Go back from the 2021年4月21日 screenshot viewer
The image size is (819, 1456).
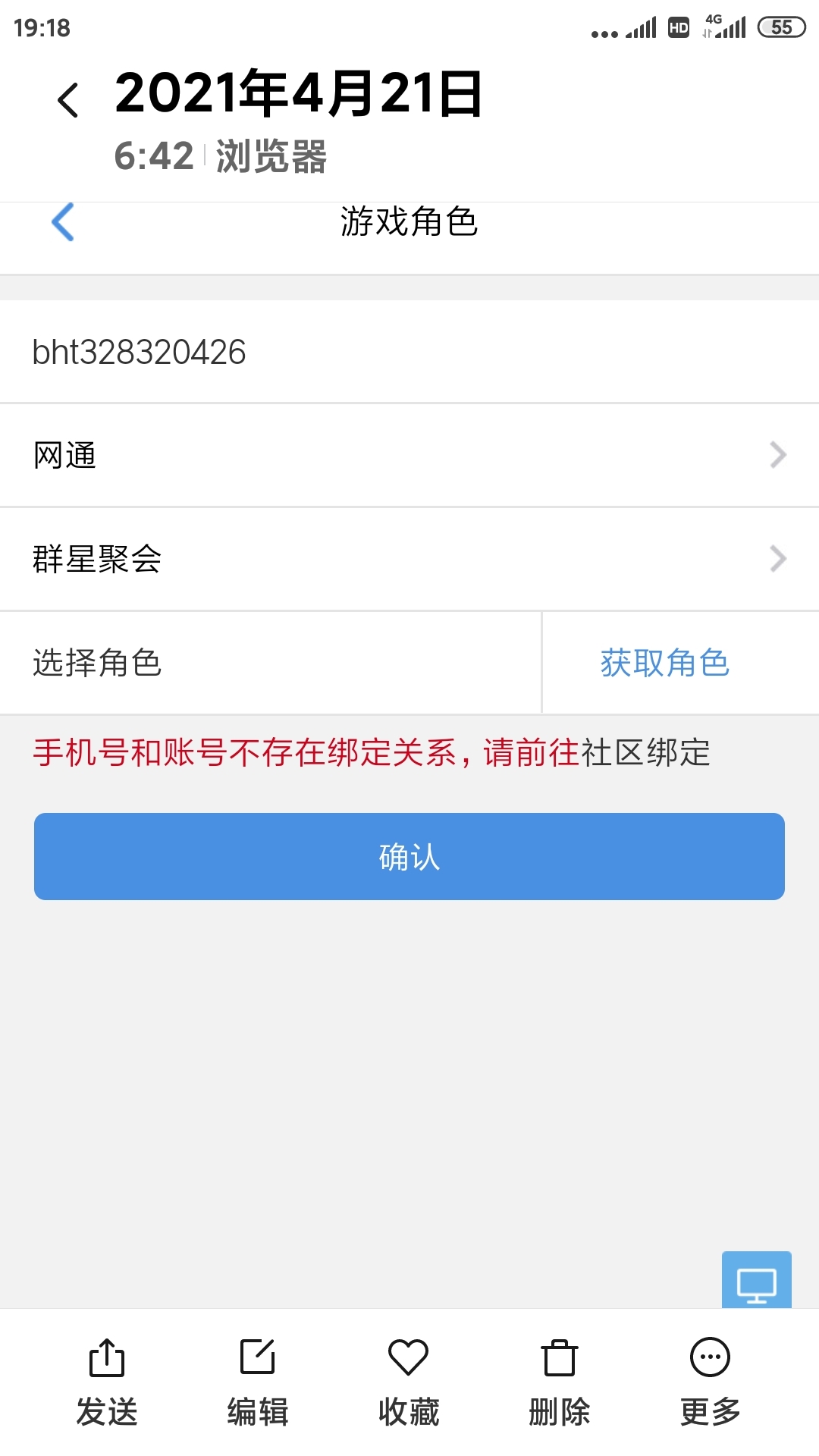68,100
